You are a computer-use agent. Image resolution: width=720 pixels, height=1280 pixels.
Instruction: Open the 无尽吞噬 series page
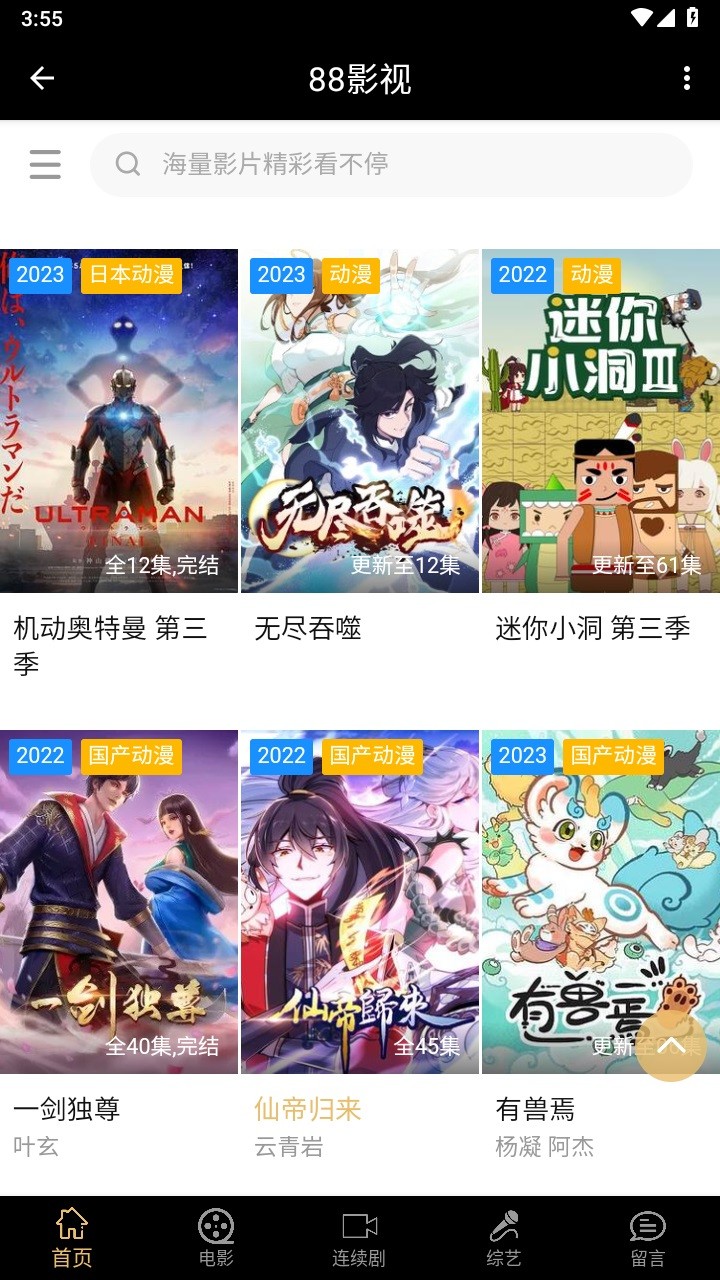[360, 420]
